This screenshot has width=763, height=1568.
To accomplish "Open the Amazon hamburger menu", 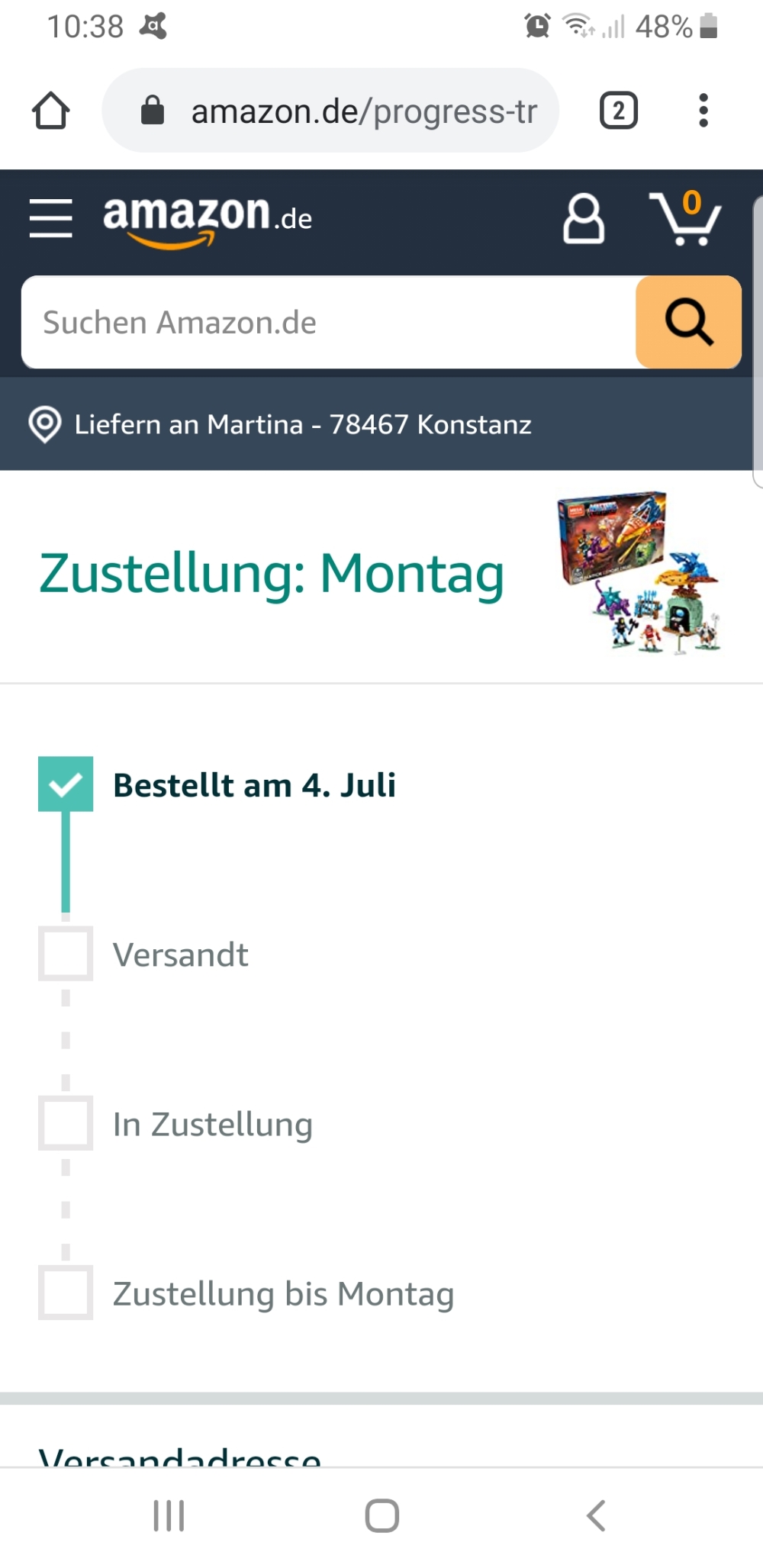I will (50, 218).
